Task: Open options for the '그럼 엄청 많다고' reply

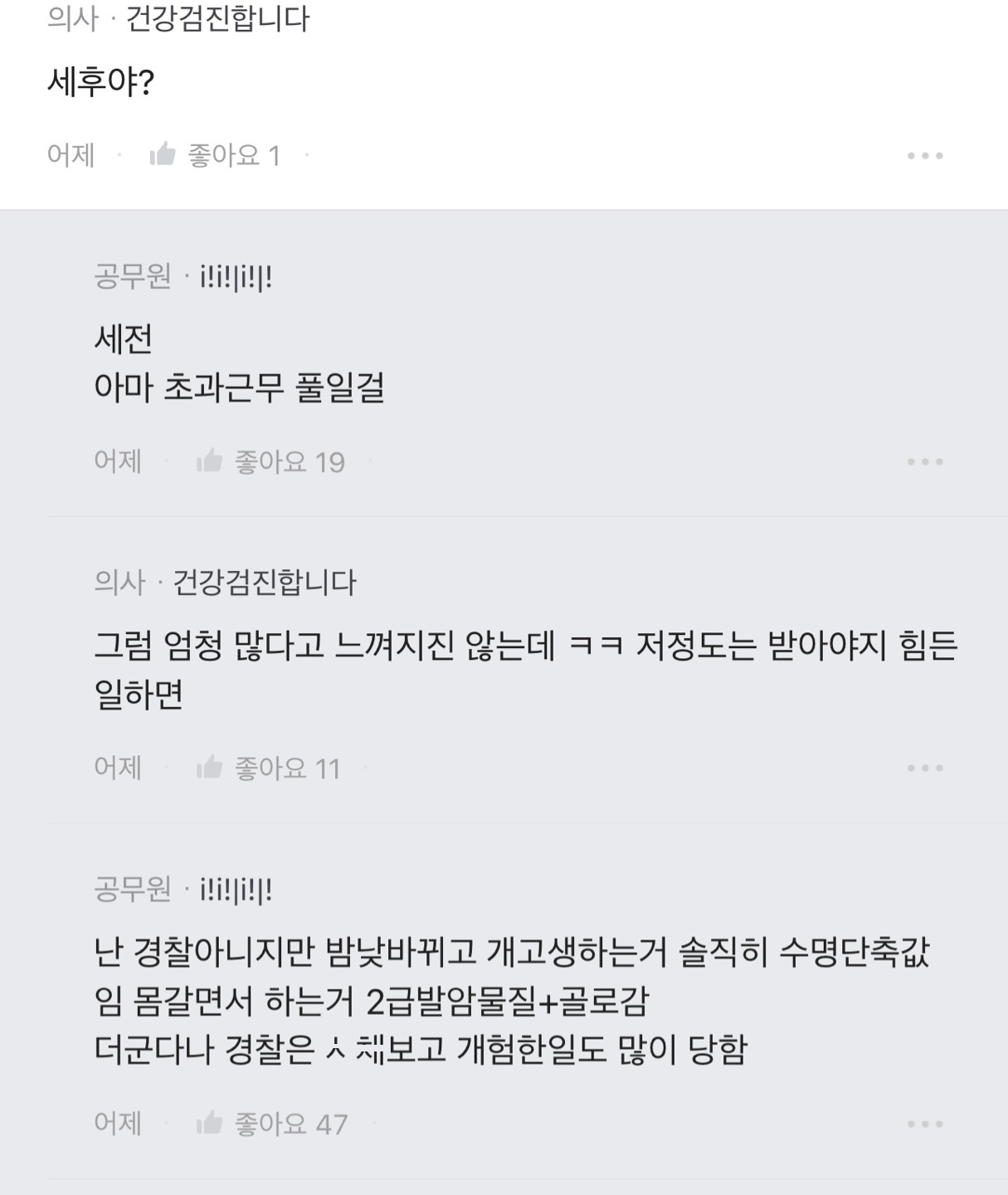Action: point(925,768)
